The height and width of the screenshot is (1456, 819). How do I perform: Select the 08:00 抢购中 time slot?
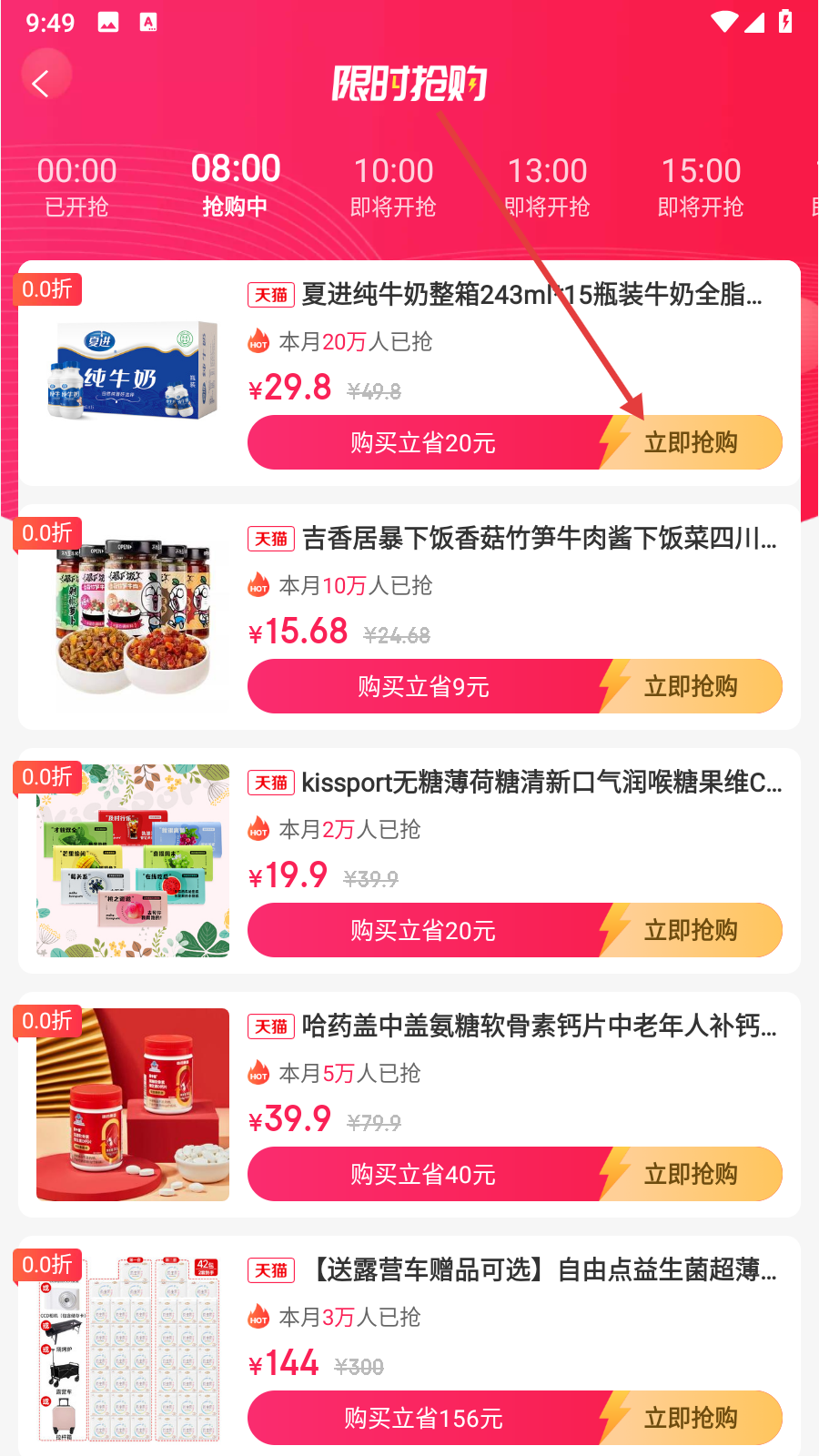(235, 186)
